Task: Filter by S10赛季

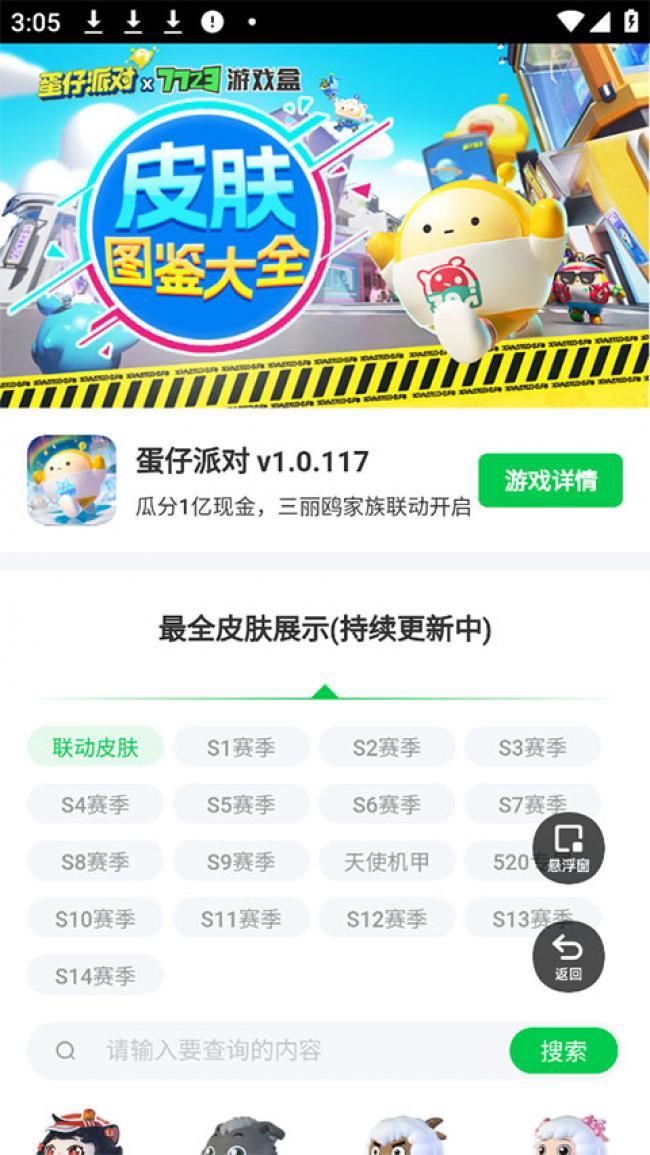Action: tap(95, 918)
